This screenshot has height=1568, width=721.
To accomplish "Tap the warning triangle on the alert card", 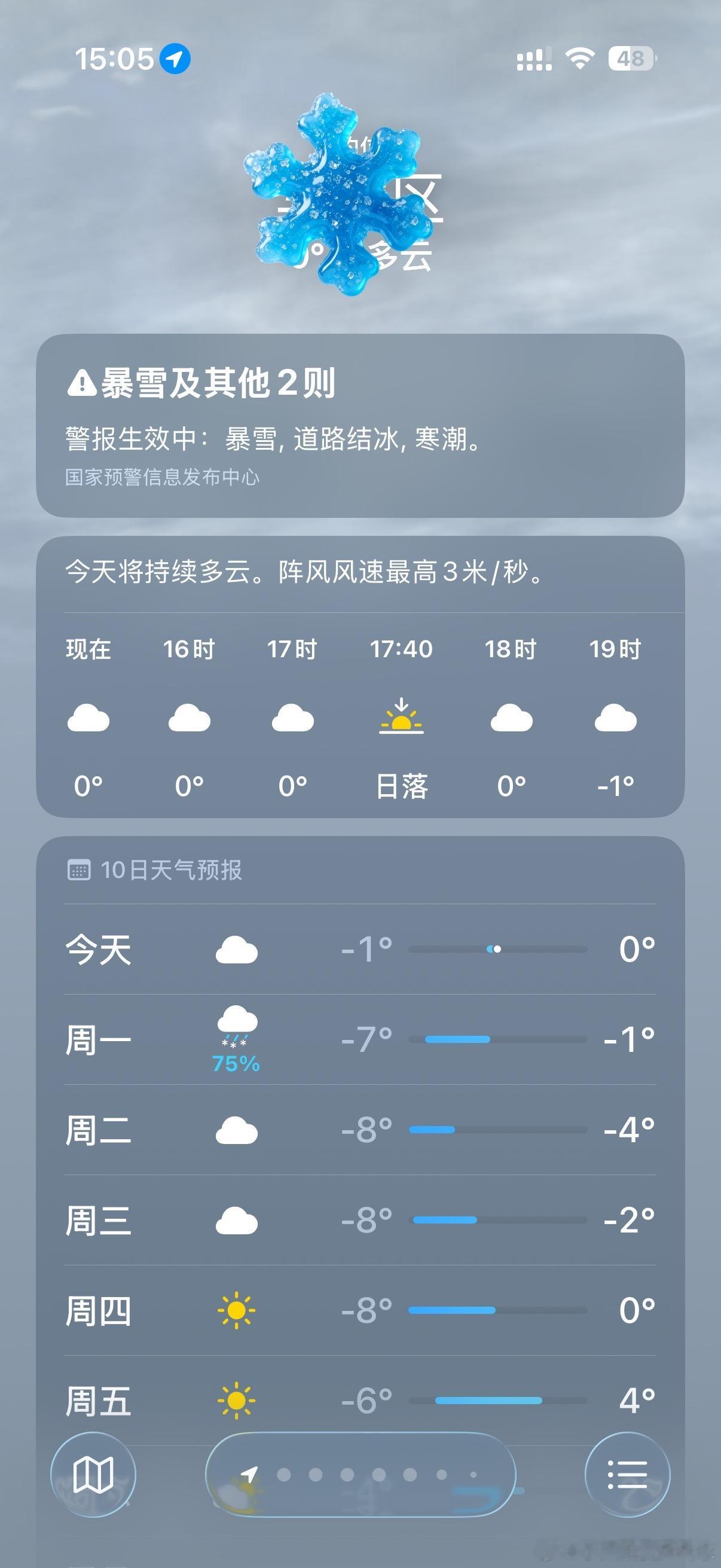I will (x=81, y=383).
